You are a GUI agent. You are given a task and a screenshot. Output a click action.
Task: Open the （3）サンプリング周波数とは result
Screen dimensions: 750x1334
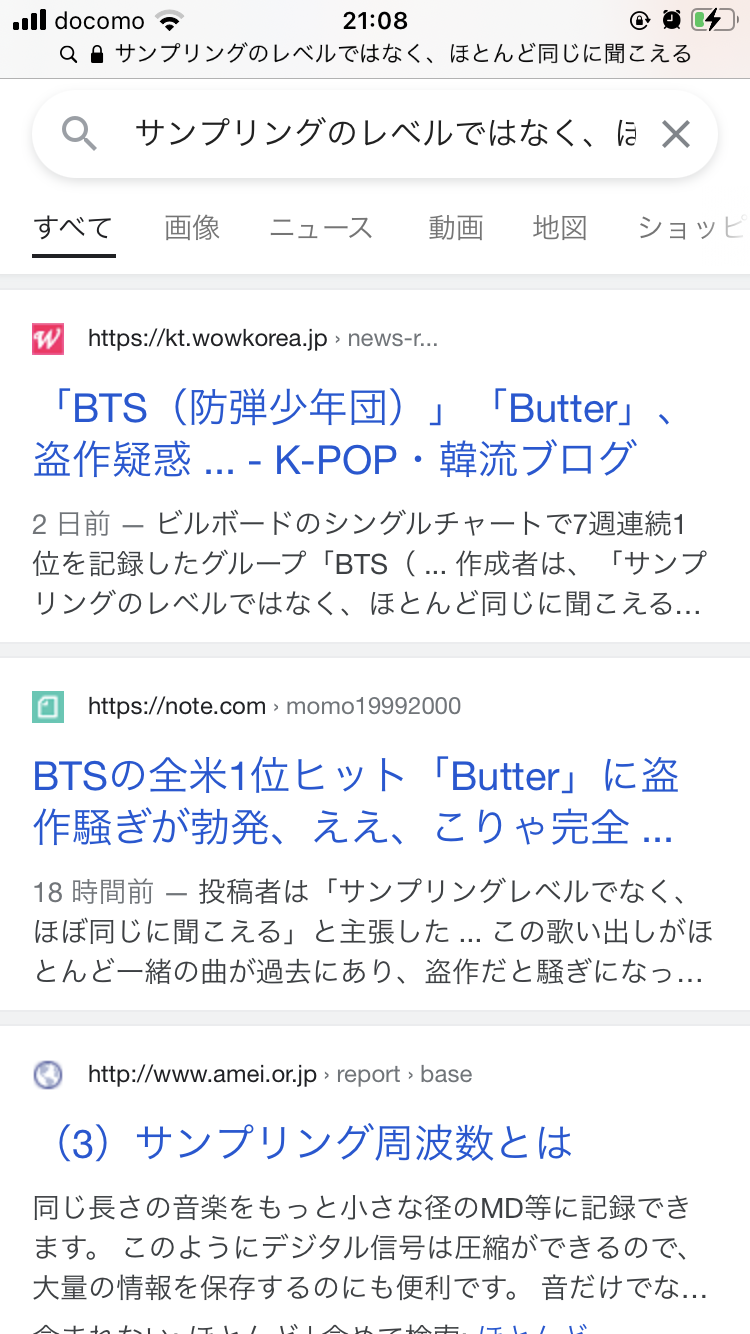coord(302,1143)
